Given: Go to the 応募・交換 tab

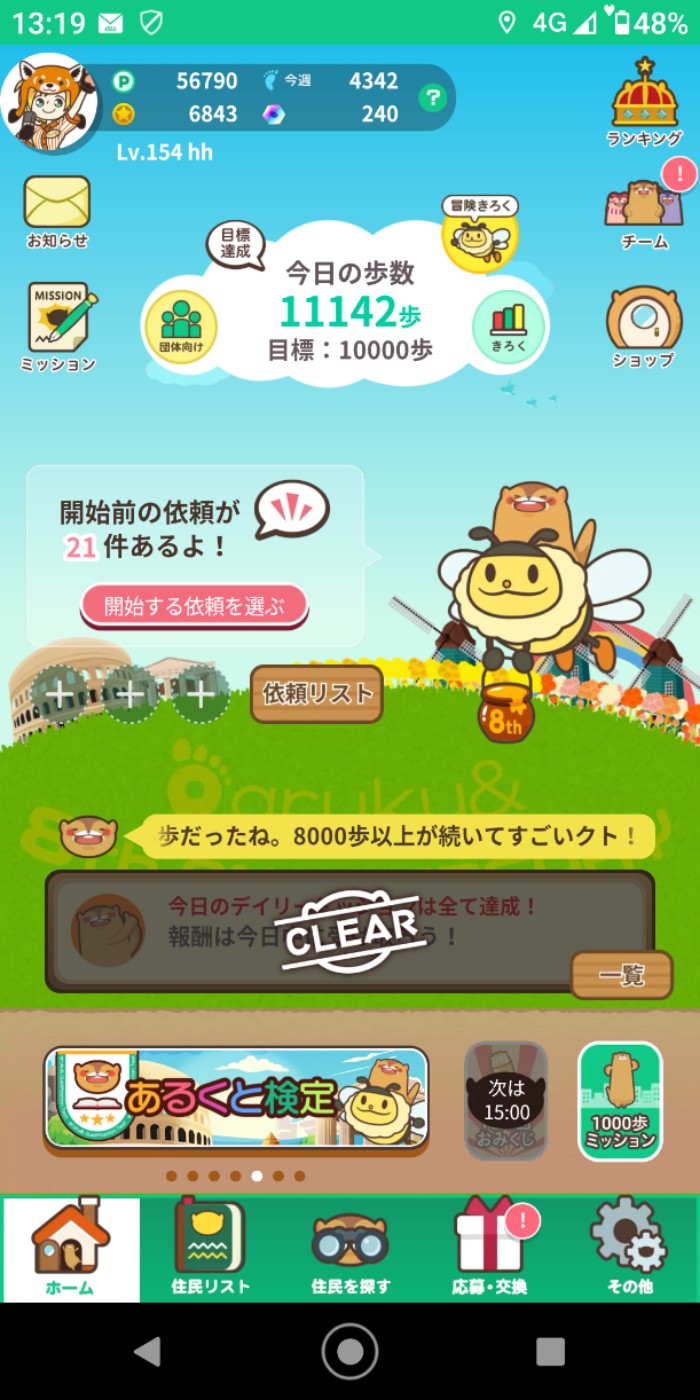Looking at the screenshot, I should click(x=489, y=1248).
